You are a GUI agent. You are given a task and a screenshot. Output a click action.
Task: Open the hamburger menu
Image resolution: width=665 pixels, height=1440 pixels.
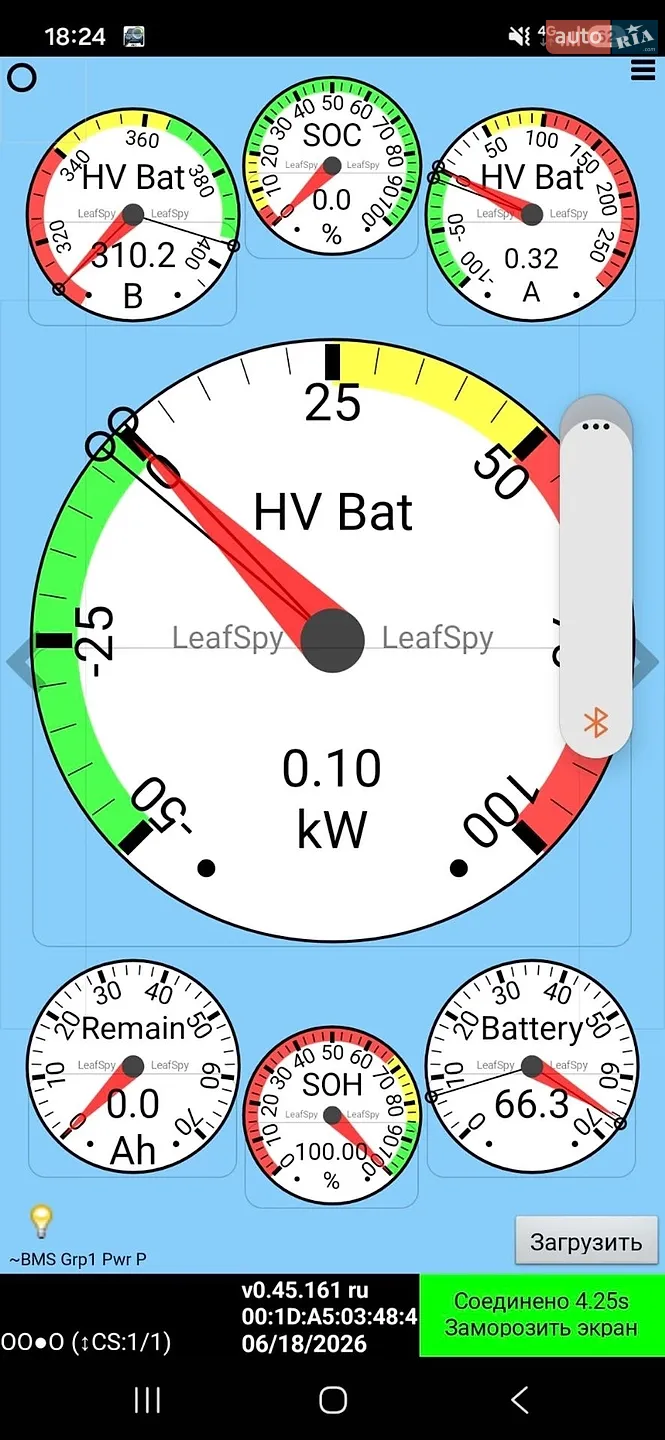coord(643,69)
